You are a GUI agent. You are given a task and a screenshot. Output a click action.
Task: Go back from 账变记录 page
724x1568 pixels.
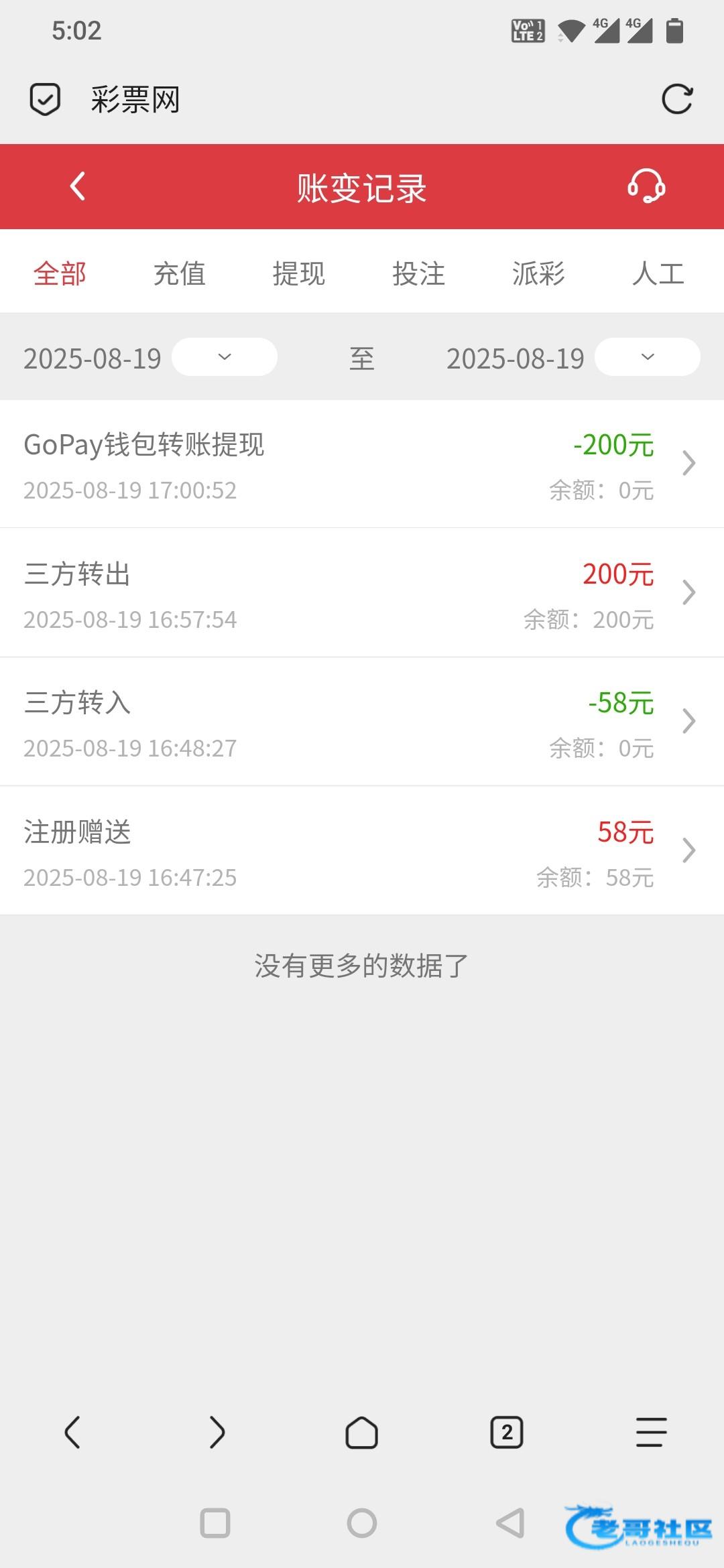pos(78,186)
